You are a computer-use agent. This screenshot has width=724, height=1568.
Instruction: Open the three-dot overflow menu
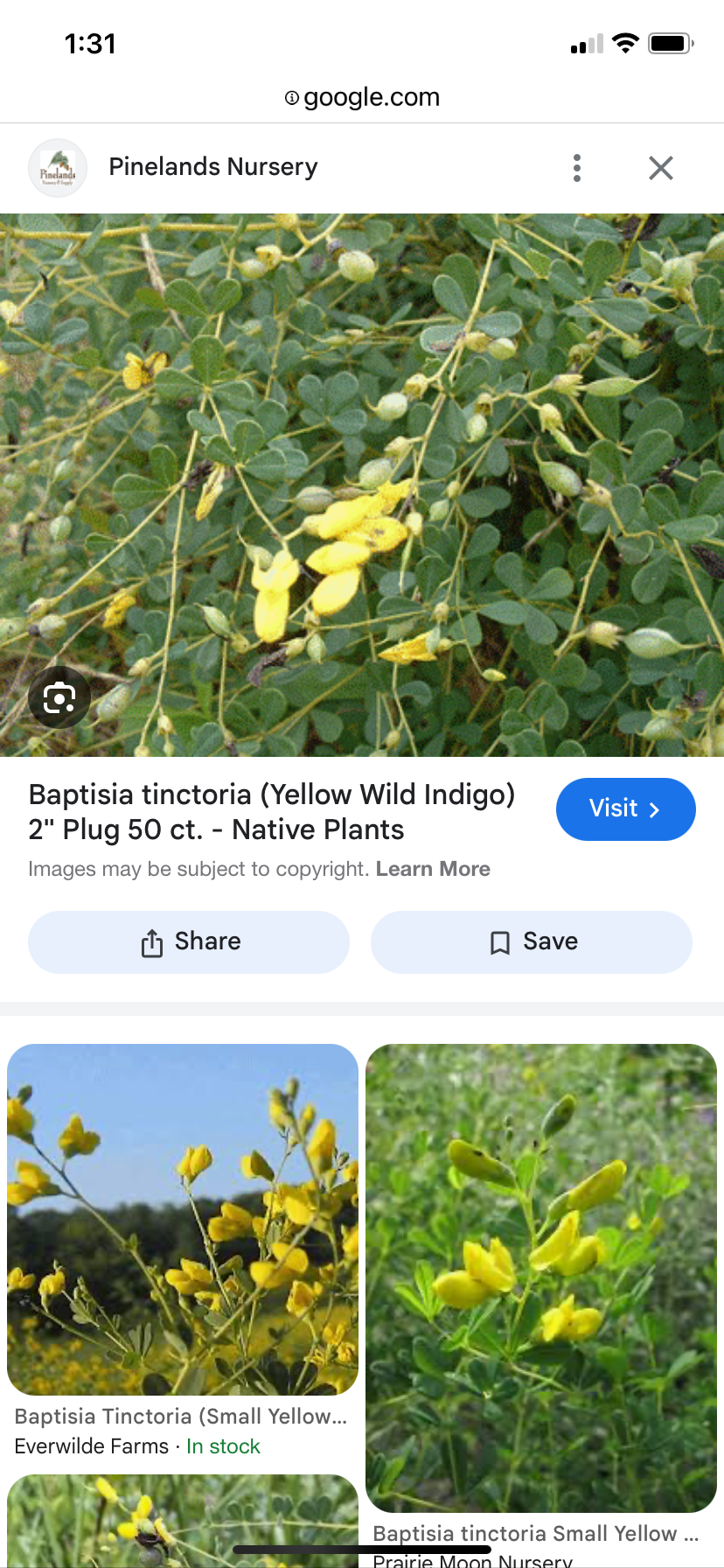click(577, 168)
